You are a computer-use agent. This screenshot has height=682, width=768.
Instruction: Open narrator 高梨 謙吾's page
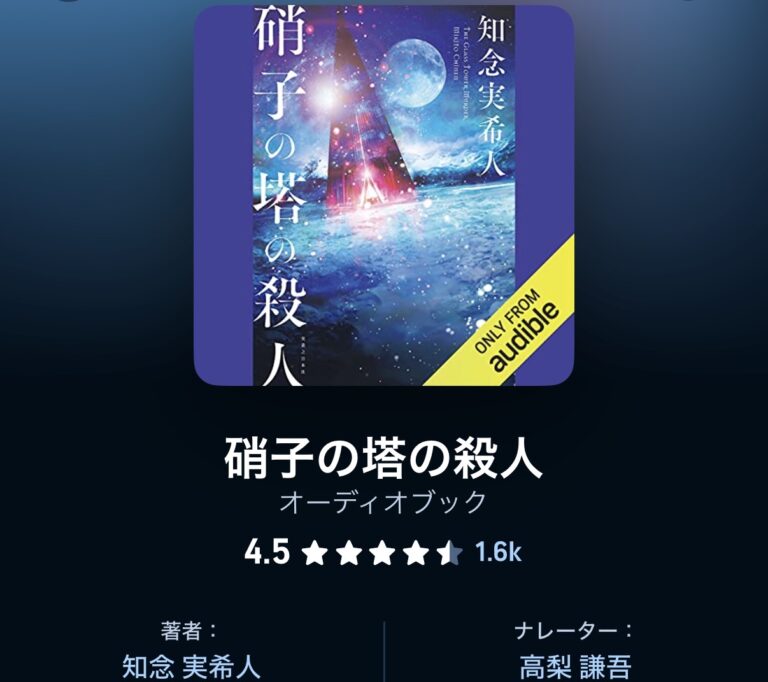[x=575, y=667]
